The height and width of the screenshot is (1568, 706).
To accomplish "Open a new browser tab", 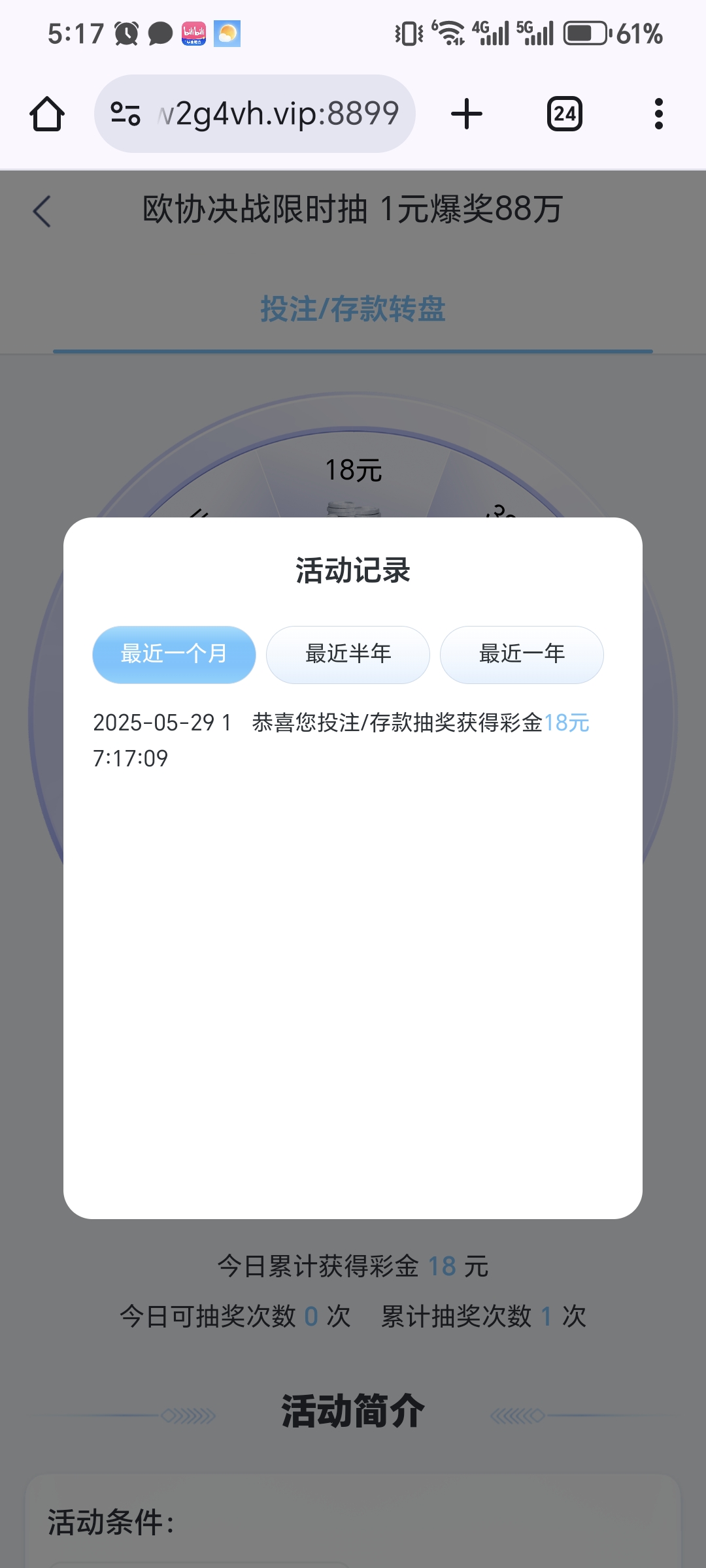I will pyautogui.click(x=467, y=114).
